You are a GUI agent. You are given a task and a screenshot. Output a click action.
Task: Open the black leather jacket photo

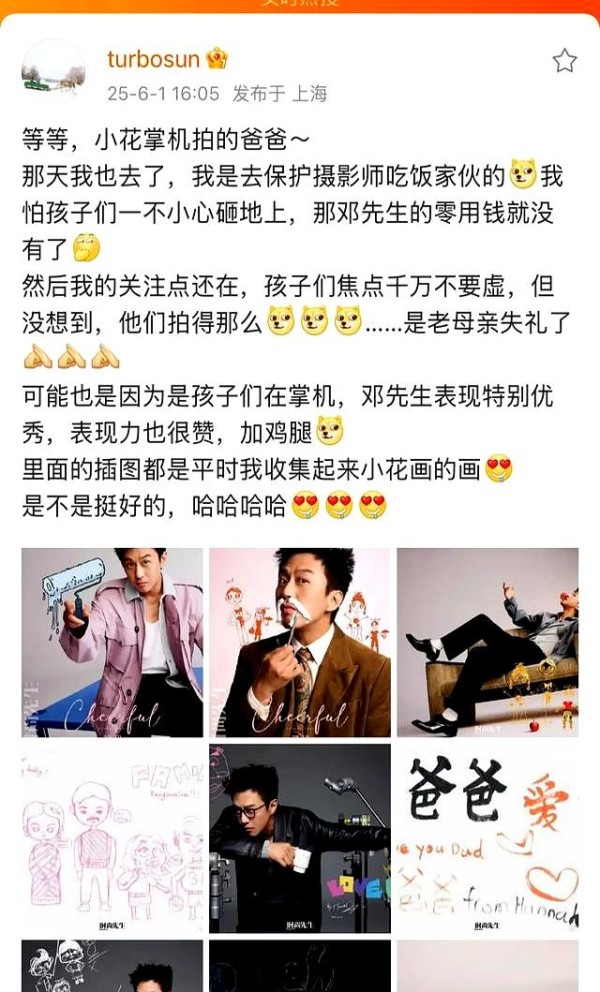[x=300, y=838]
